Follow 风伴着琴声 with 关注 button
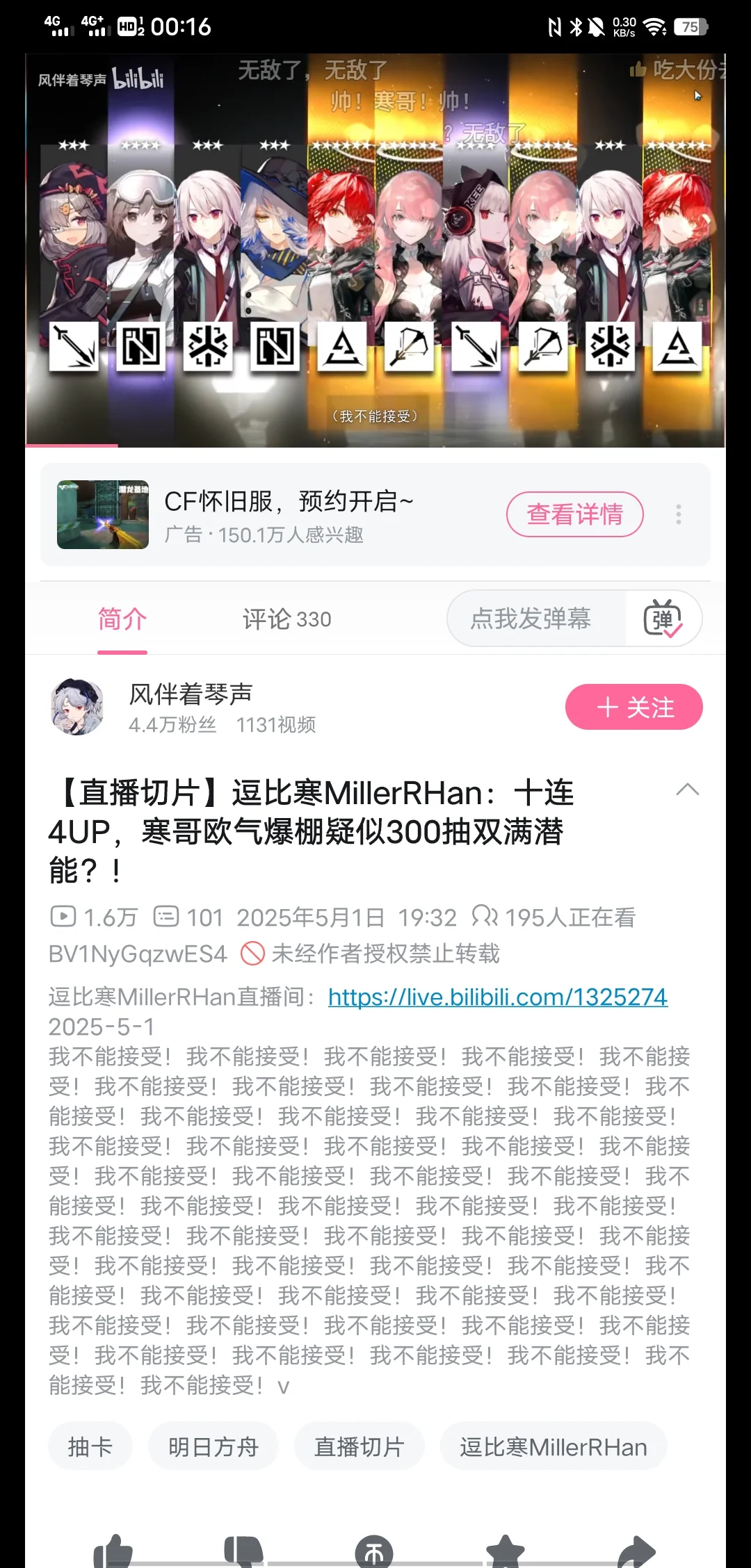The image size is (751, 1568). pyautogui.click(x=633, y=707)
